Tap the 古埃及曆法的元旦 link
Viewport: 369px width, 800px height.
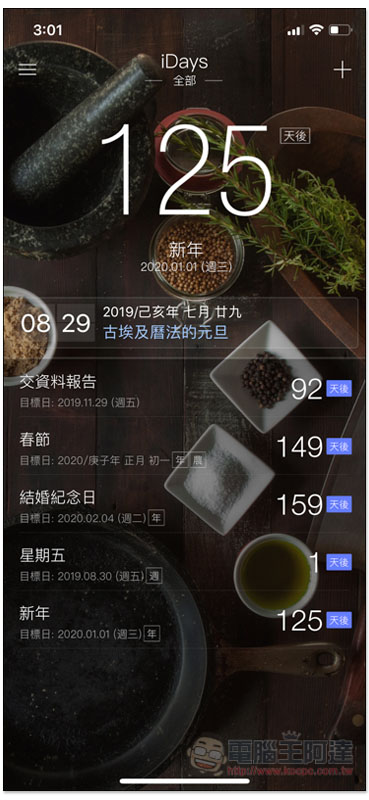coord(166,333)
